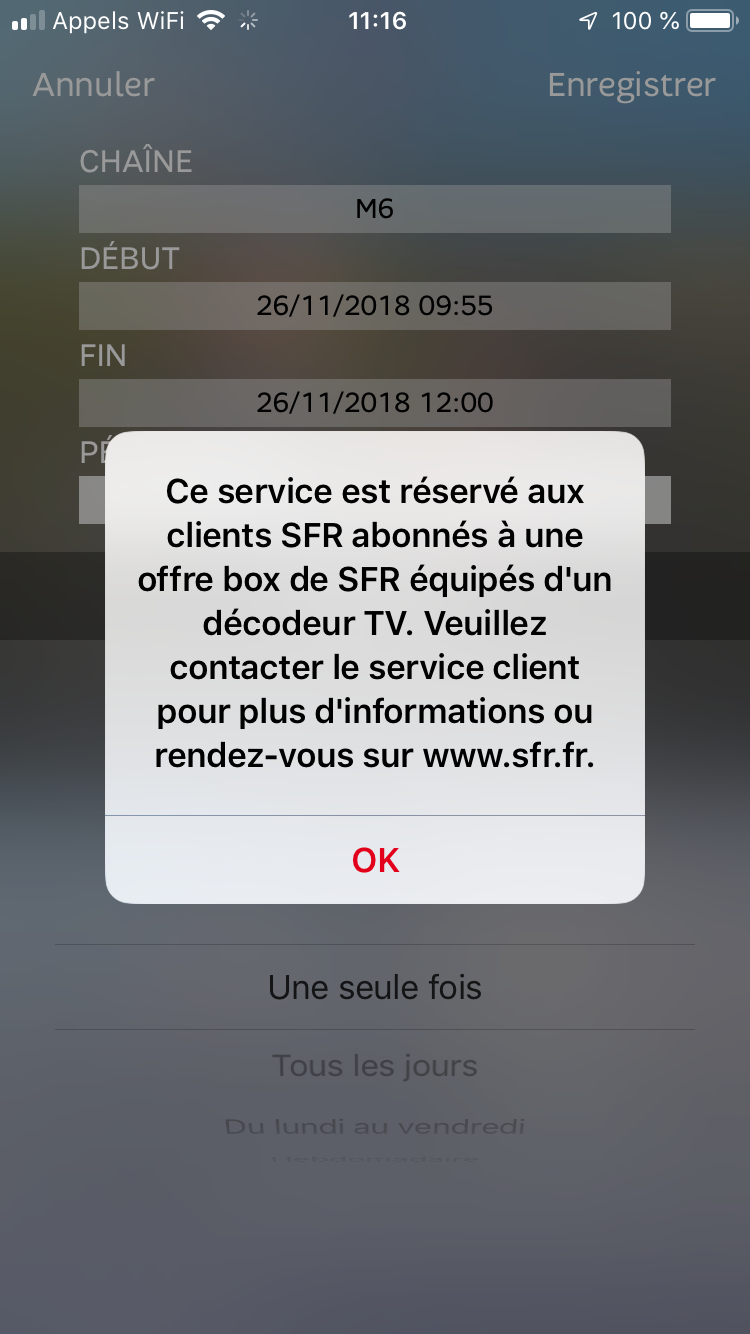
Task: Edit the Fin date 26/11/2018 12:00
Action: click(x=375, y=403)
